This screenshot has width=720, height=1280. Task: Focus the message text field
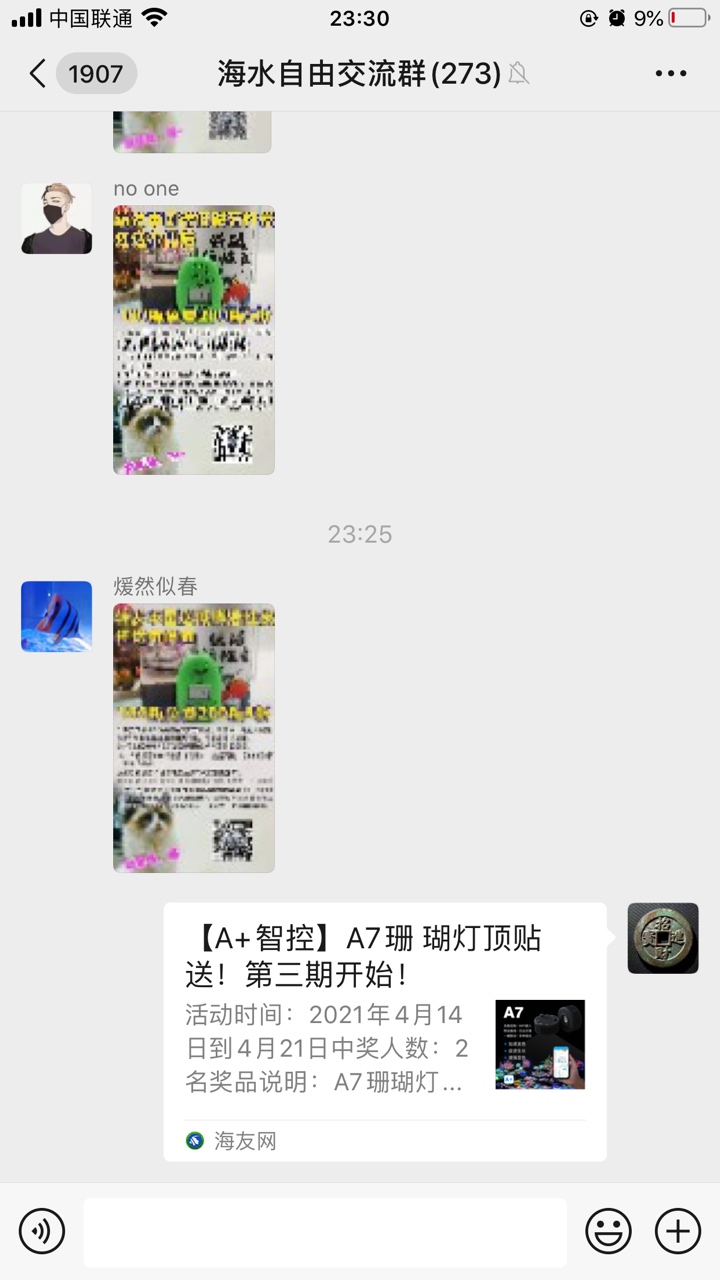324,1232
